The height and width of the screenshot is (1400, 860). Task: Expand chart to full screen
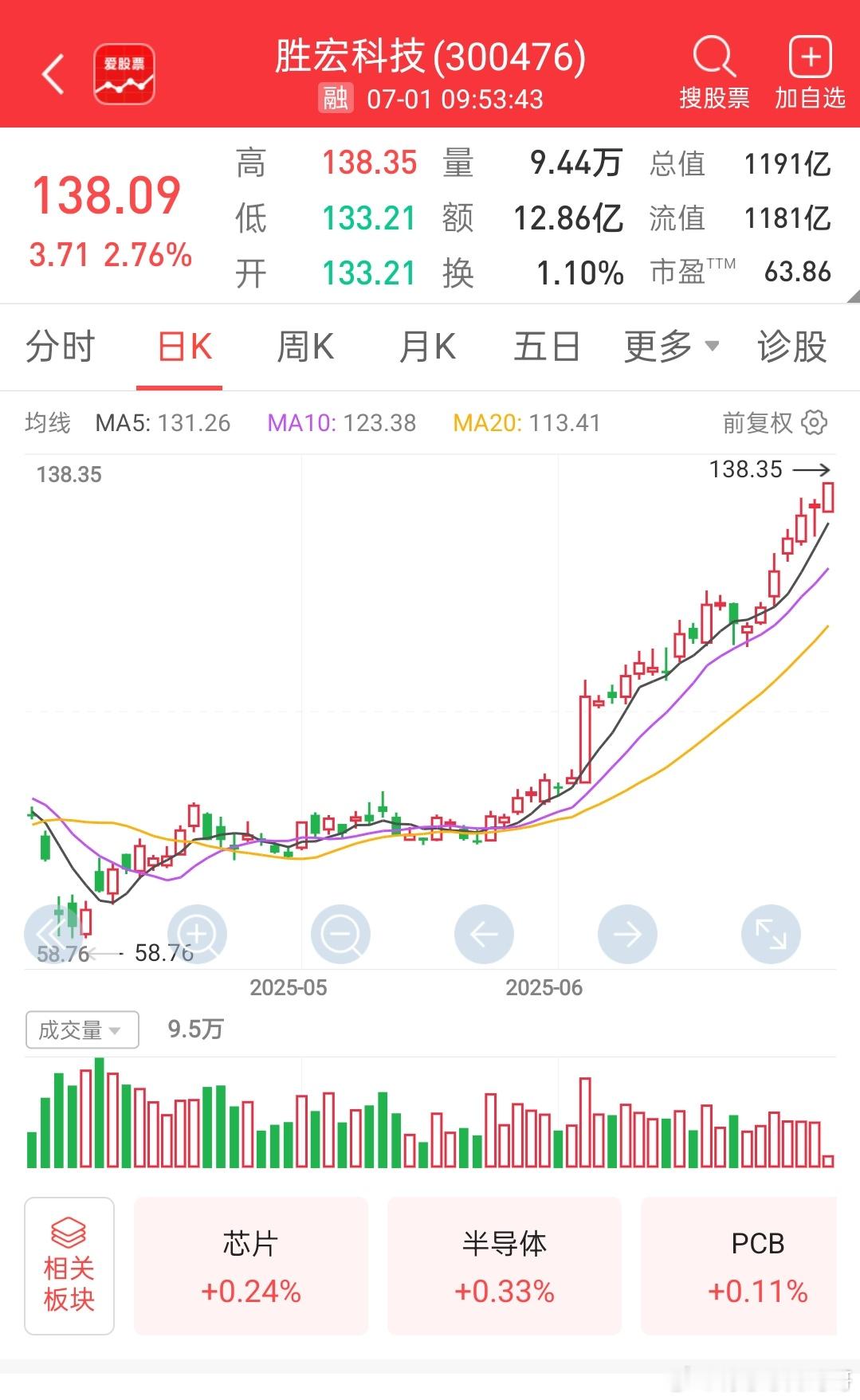tap(771, 934)
